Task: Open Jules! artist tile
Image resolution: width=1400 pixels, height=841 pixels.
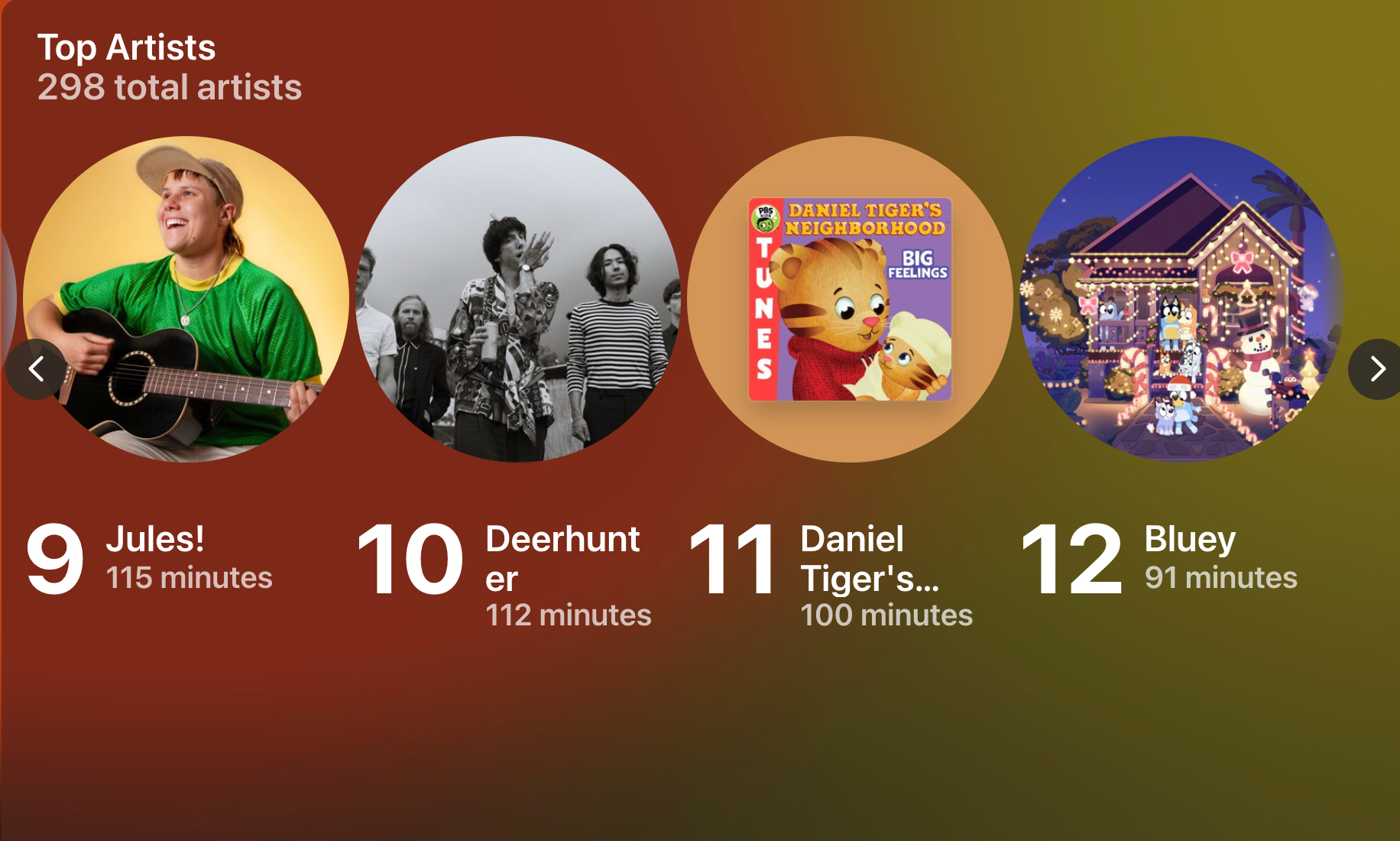Action: tap(186, 299)
